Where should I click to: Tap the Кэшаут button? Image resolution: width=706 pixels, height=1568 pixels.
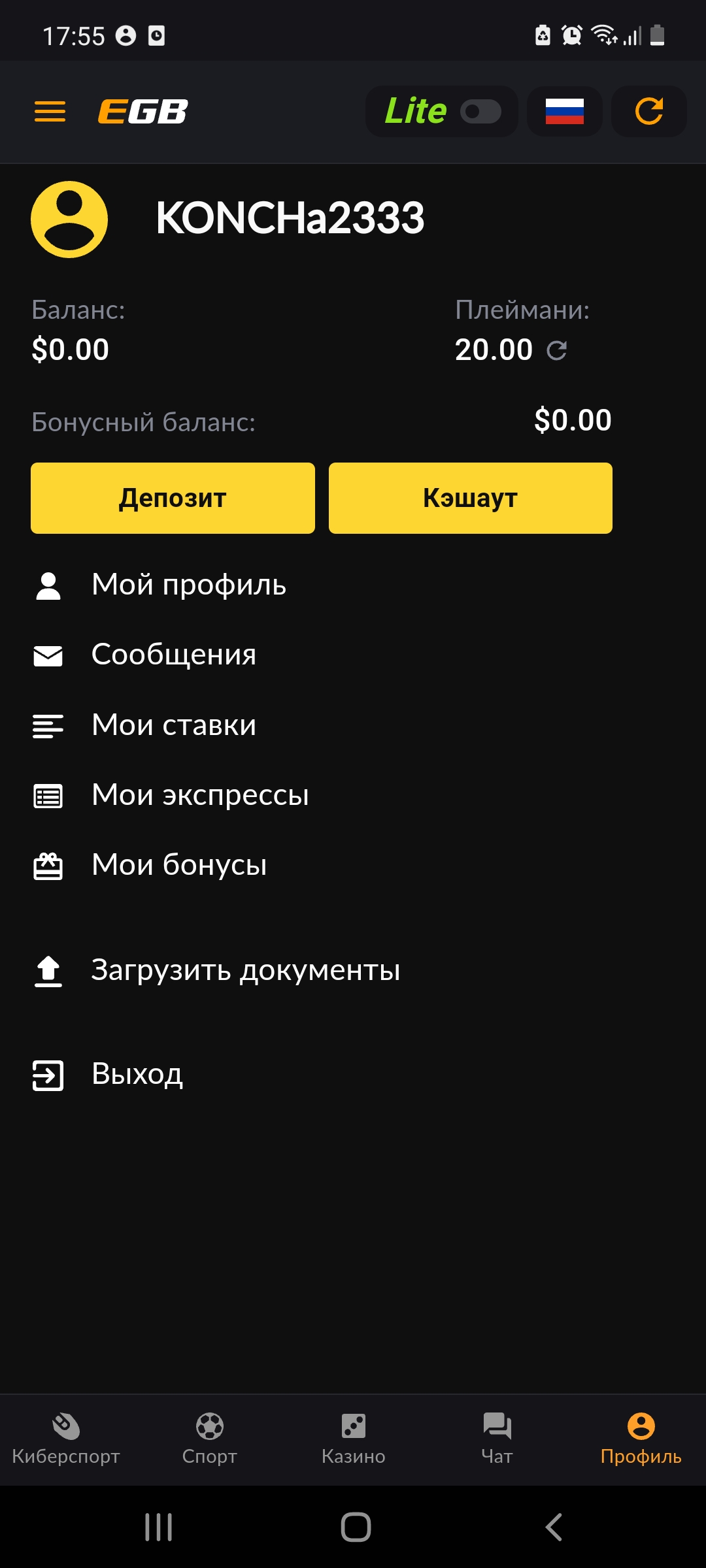tap(470, 498)
